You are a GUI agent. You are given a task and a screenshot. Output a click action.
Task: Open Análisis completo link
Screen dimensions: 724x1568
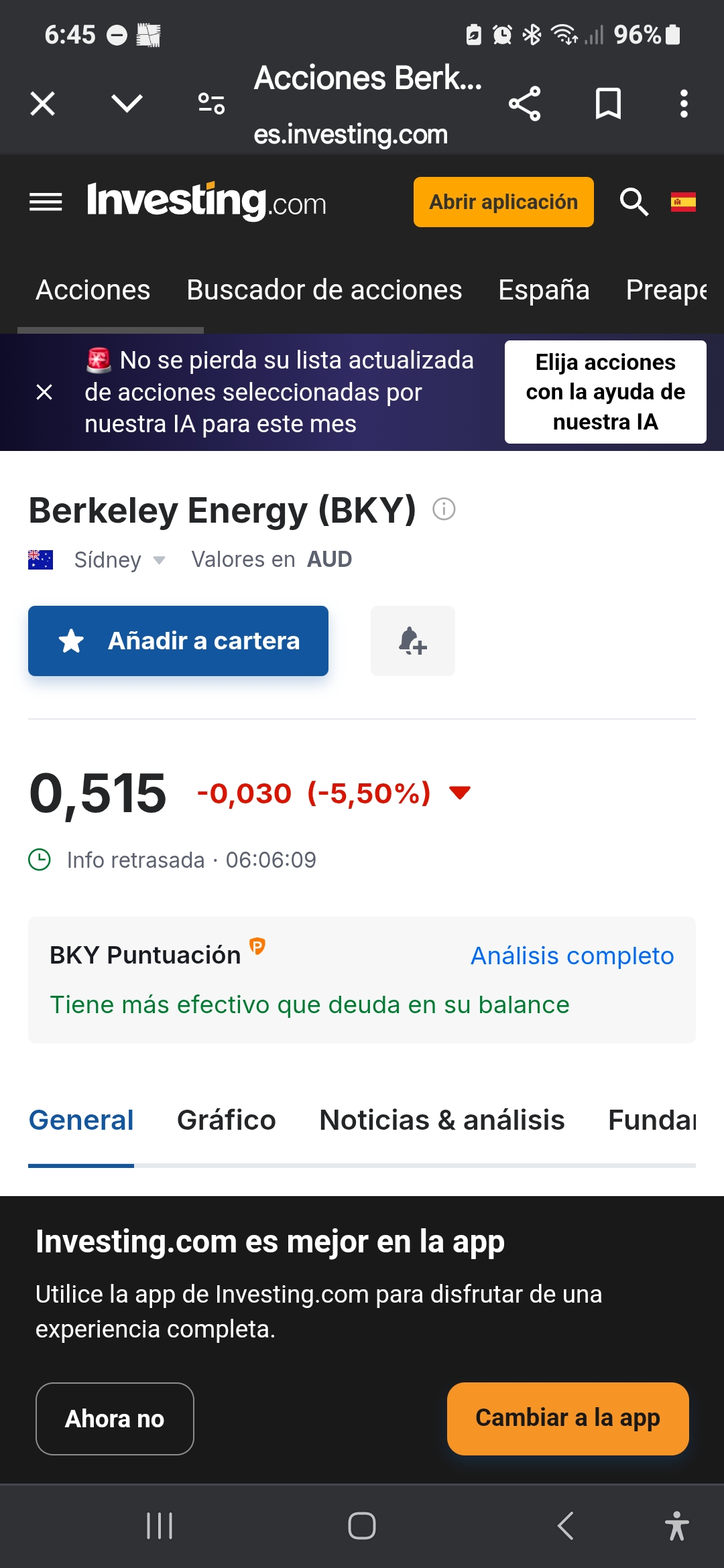tap(572, 956)
